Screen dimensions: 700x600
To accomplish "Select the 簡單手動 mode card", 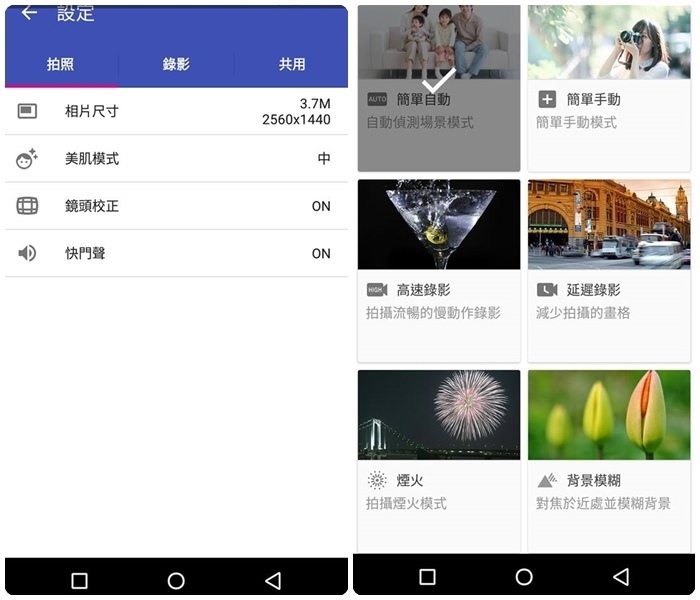I will [x=608, y=88].
